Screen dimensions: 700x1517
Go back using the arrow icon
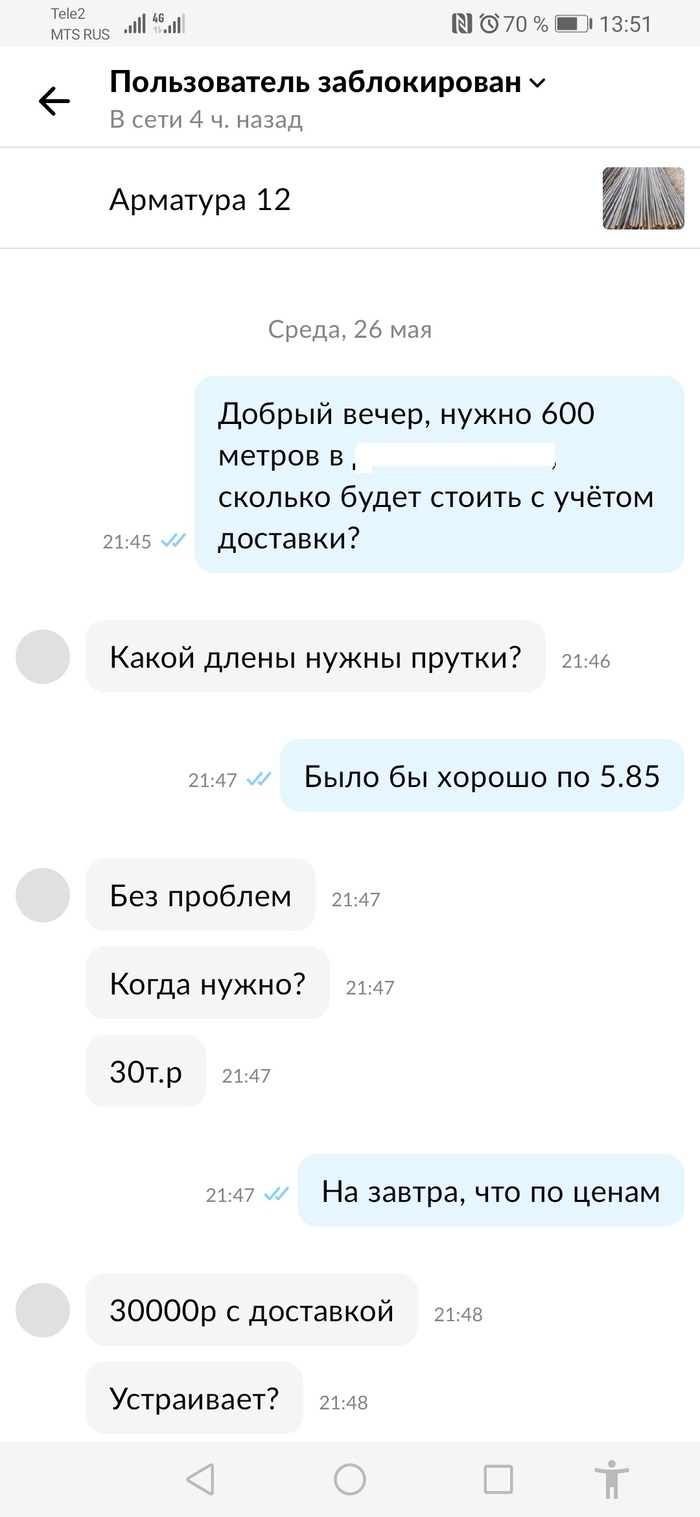coord(54,100)
